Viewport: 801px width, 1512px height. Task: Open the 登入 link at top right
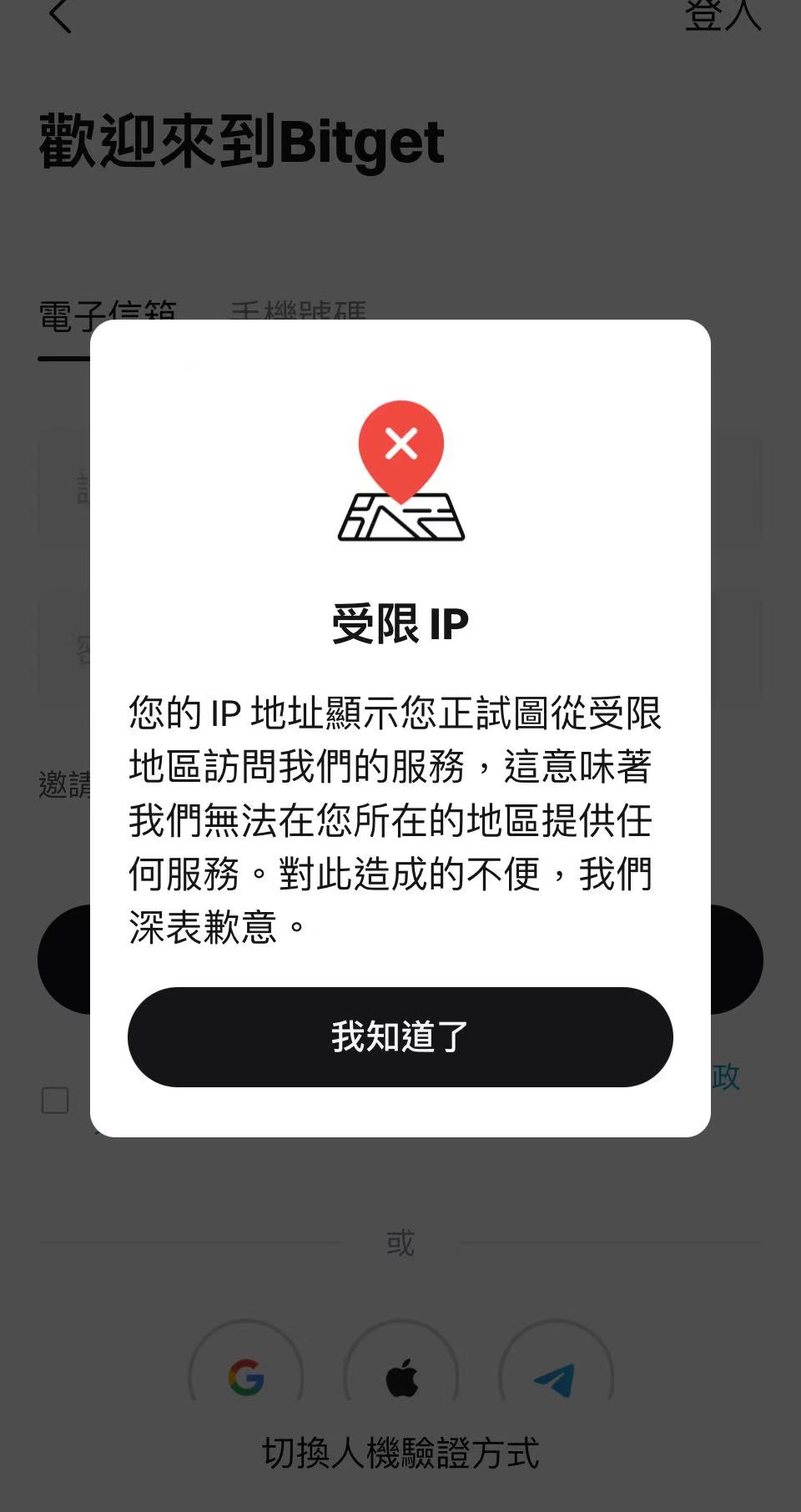point(723,17)
